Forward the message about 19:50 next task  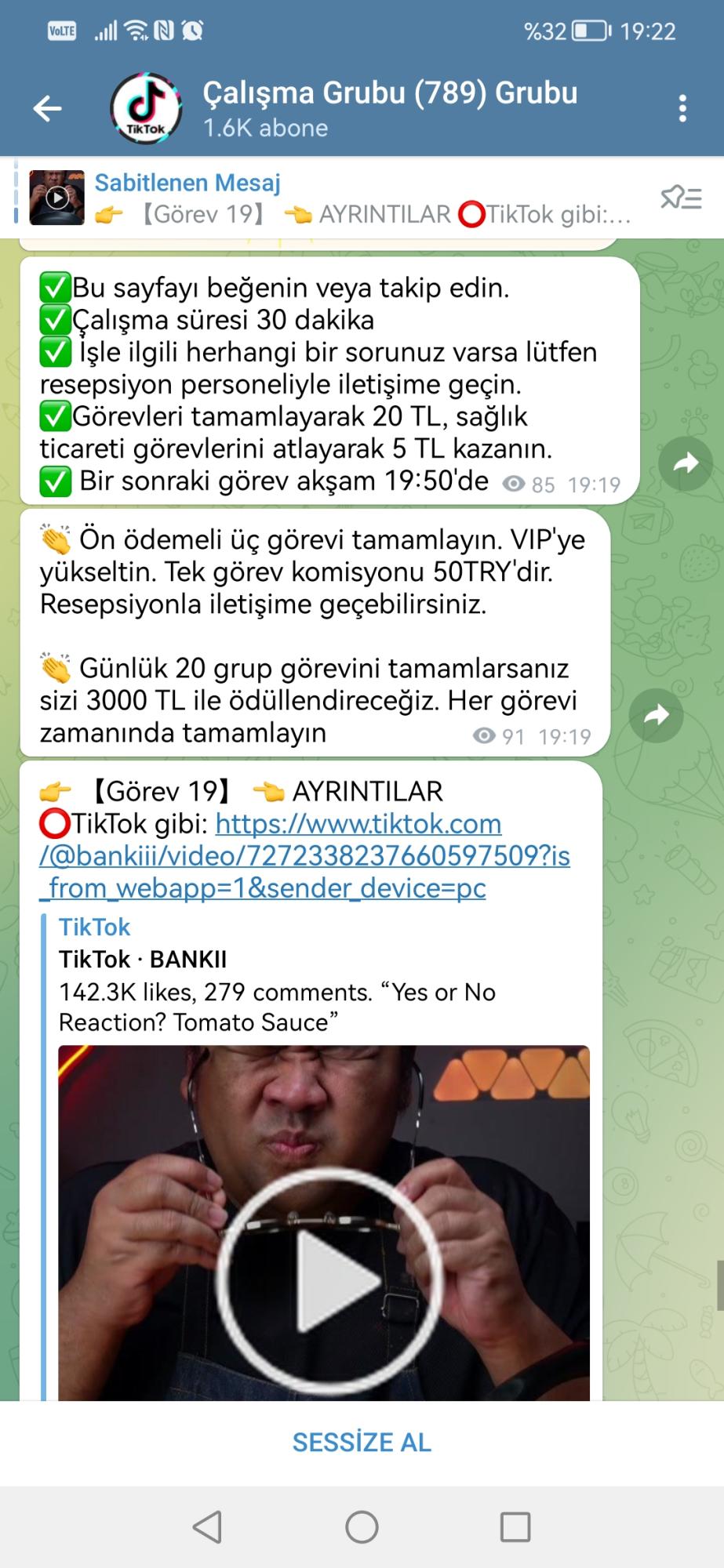(x=685, y=464)
